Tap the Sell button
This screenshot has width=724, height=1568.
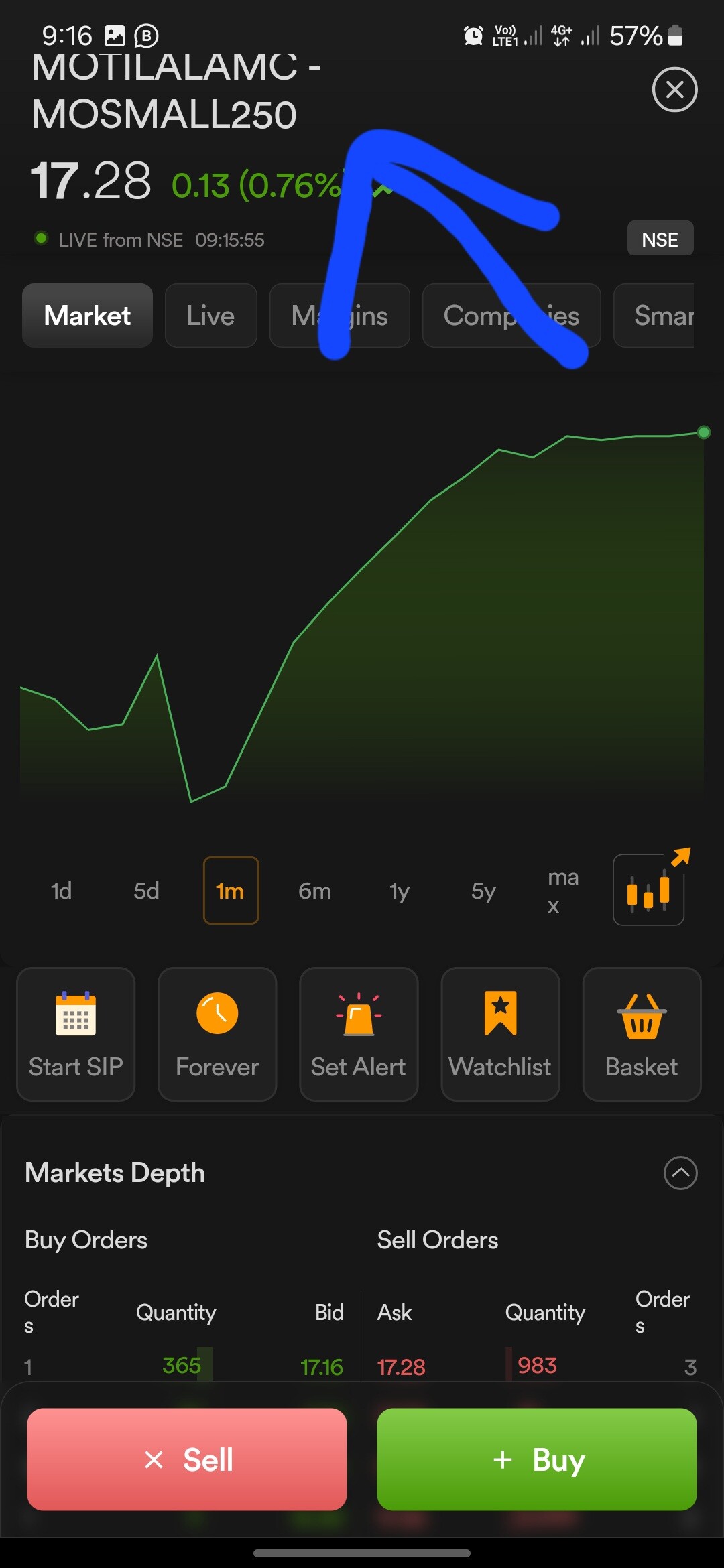pyautogui.click(x=187, y=1459)
